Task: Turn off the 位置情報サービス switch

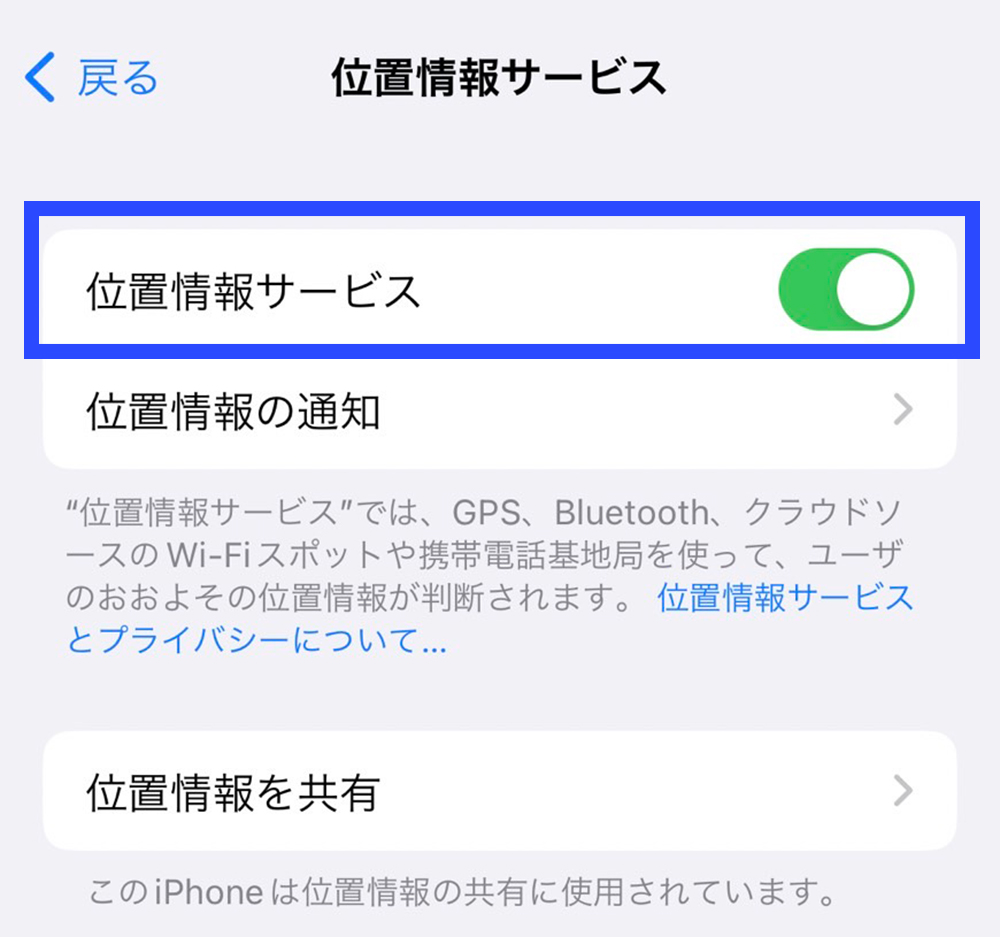Action: [845, 289]
